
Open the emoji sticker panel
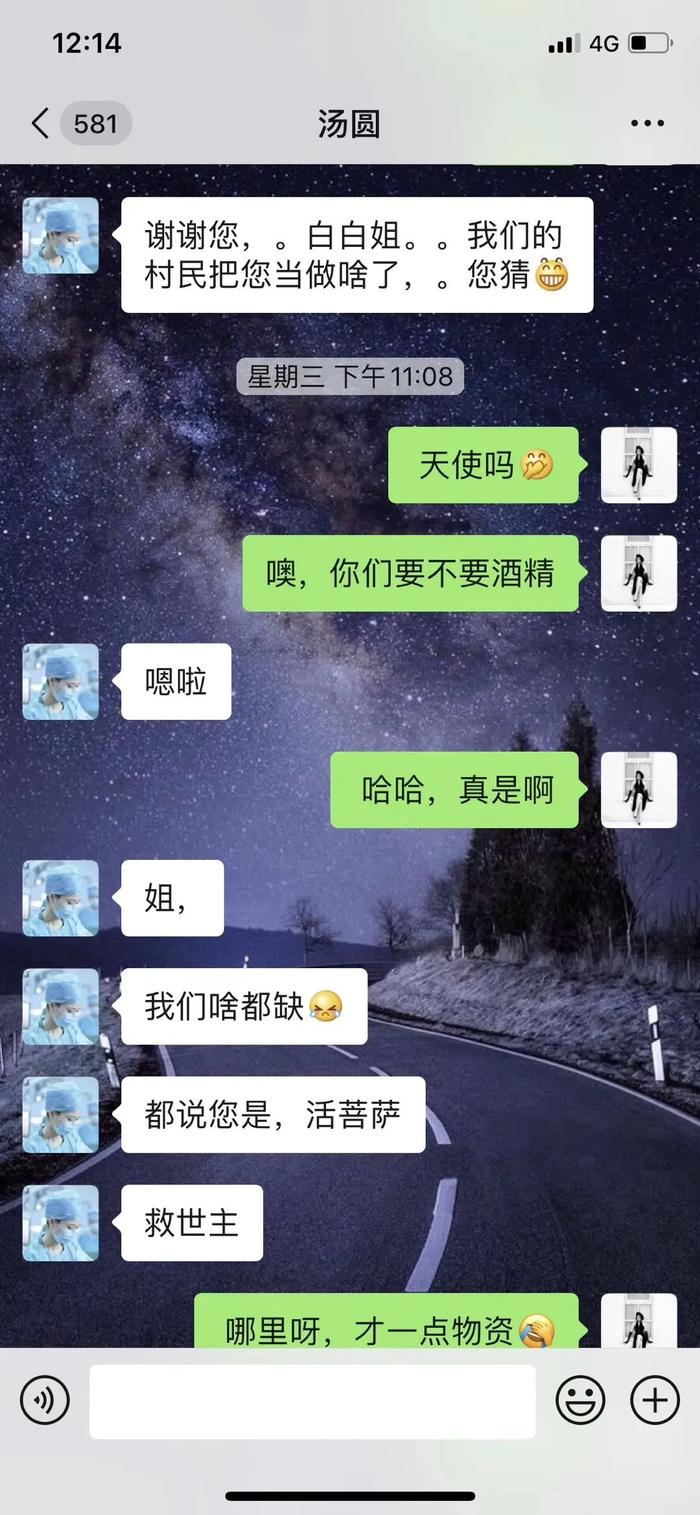(580, 1400)
